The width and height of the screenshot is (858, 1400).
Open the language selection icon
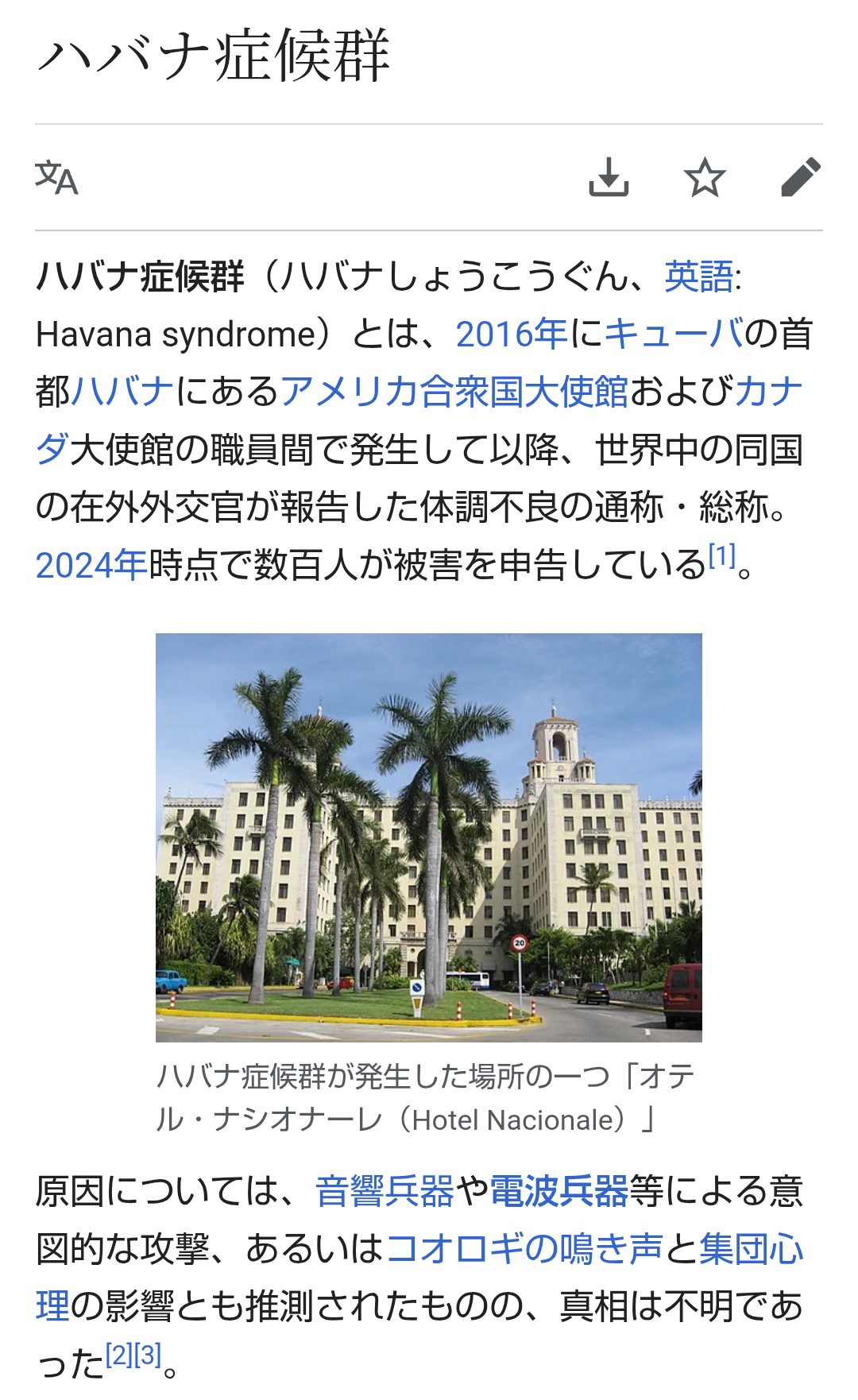(56, 177)
